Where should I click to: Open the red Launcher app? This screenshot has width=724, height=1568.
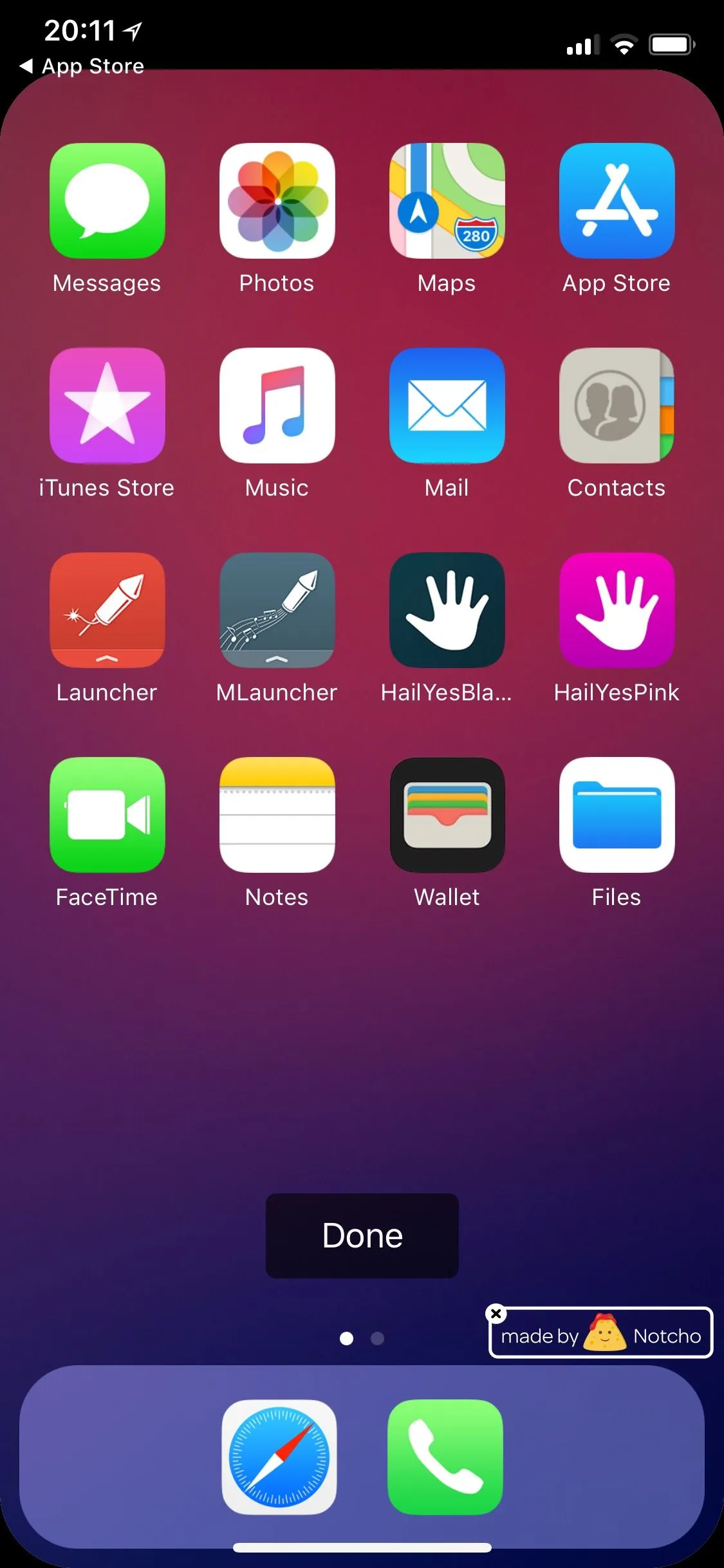coord(107,610)
